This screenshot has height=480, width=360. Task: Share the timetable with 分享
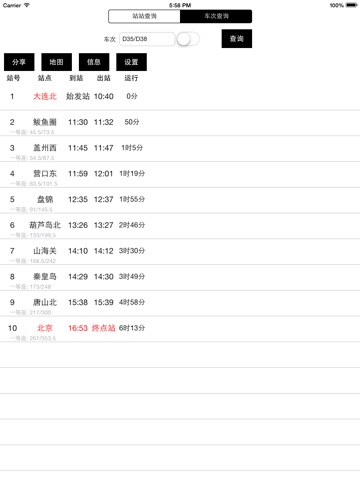tap(19, 62)
